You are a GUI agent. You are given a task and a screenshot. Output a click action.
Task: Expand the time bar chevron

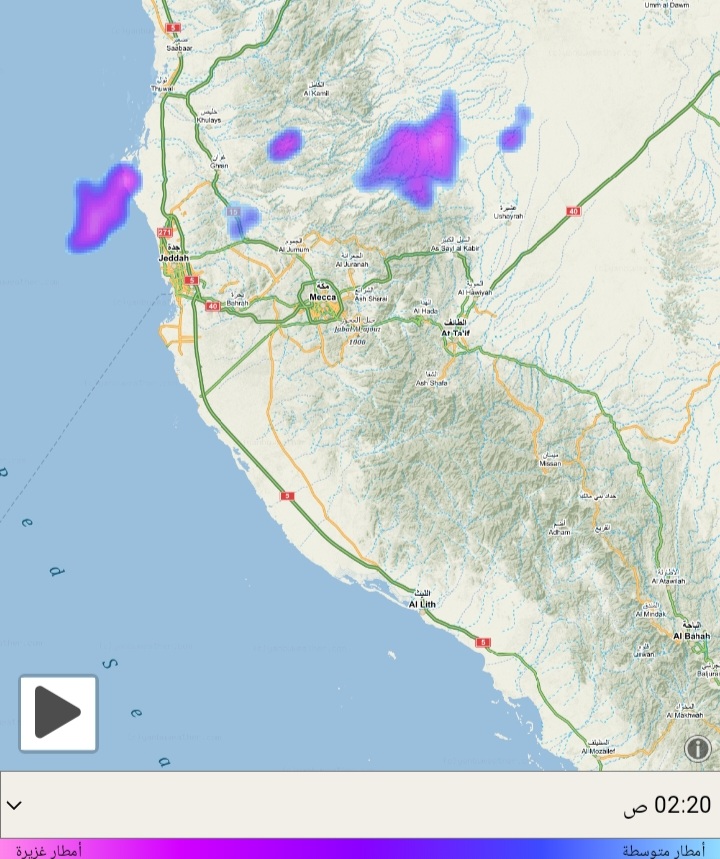[x=14, y=805]
